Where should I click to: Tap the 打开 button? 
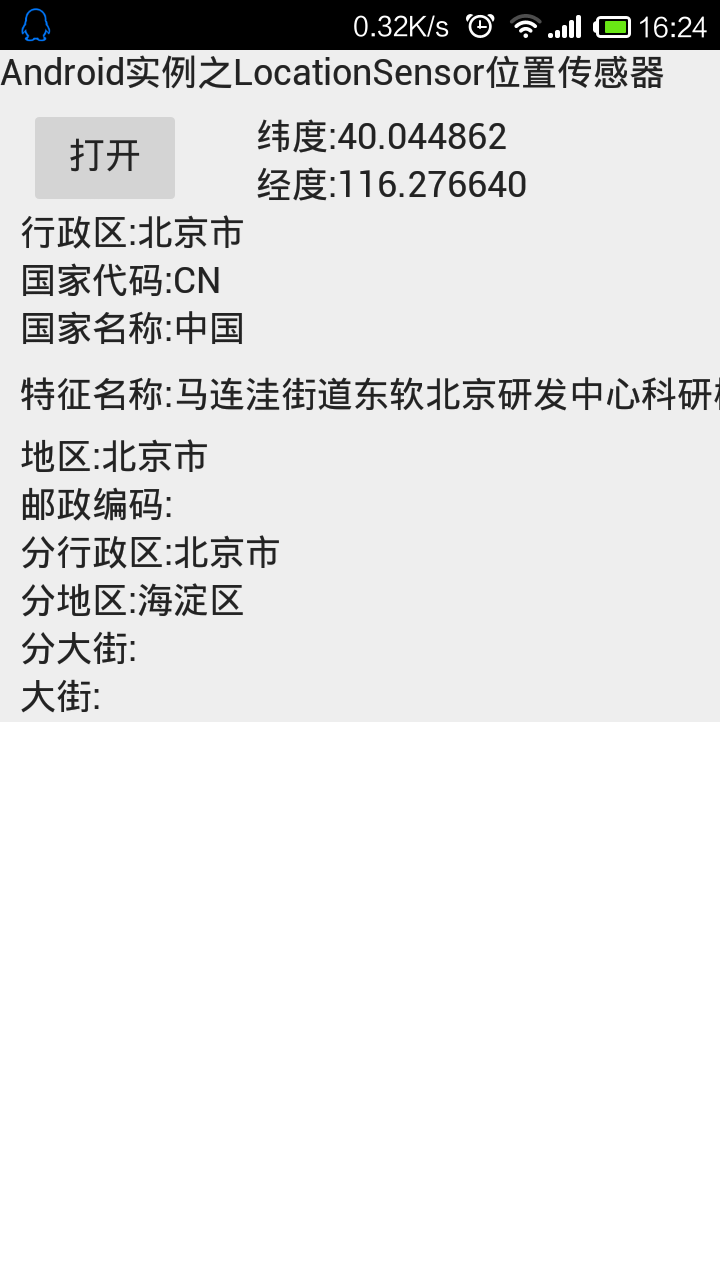(x=105, y=158)
